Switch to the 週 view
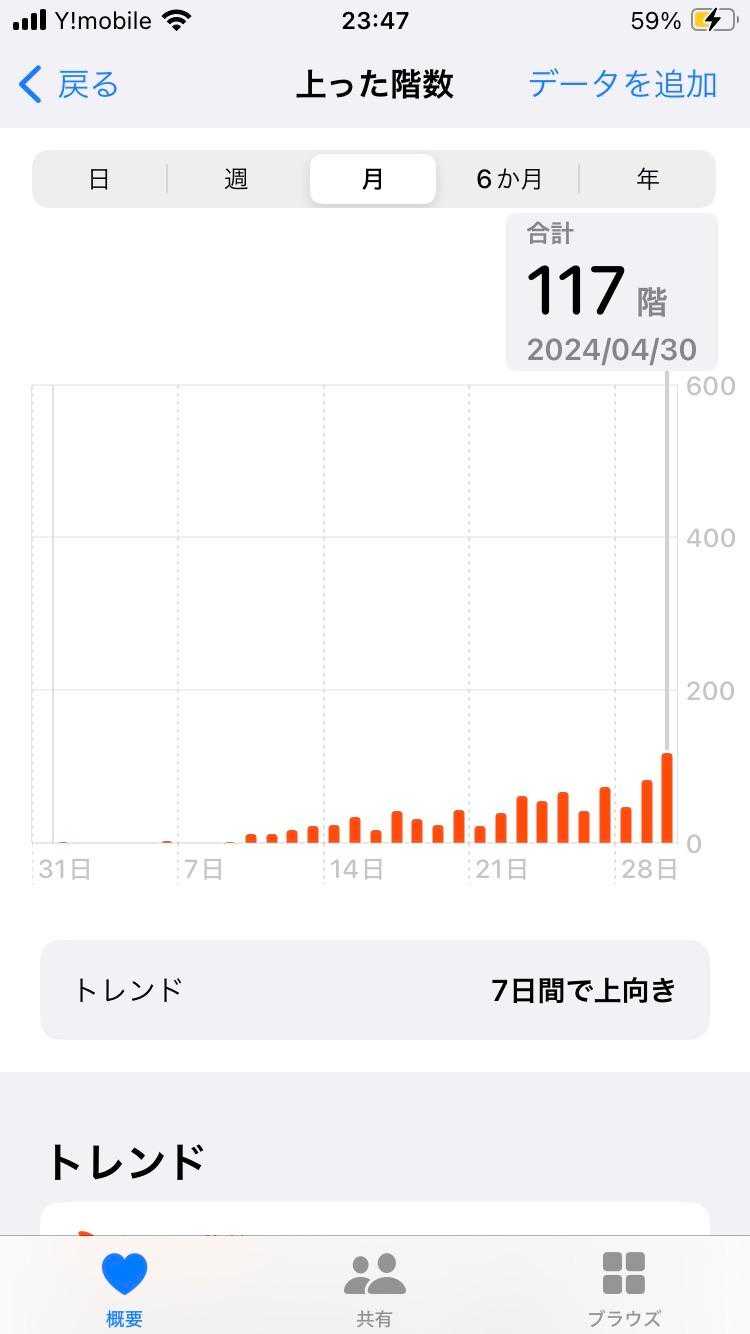This screenshot has height=1334, width=750. point(236,179)
